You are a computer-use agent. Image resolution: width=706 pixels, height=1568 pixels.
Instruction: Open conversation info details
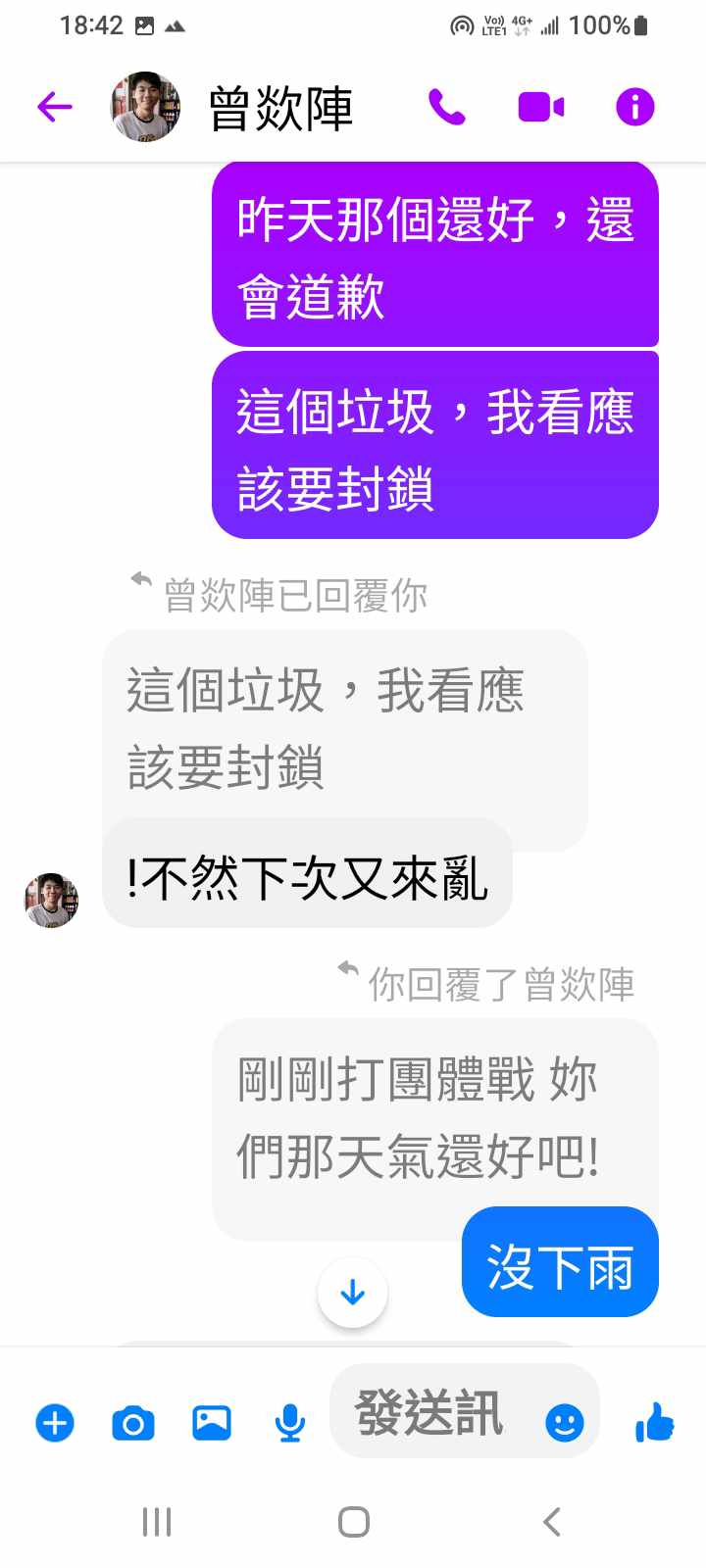[634, 107]
